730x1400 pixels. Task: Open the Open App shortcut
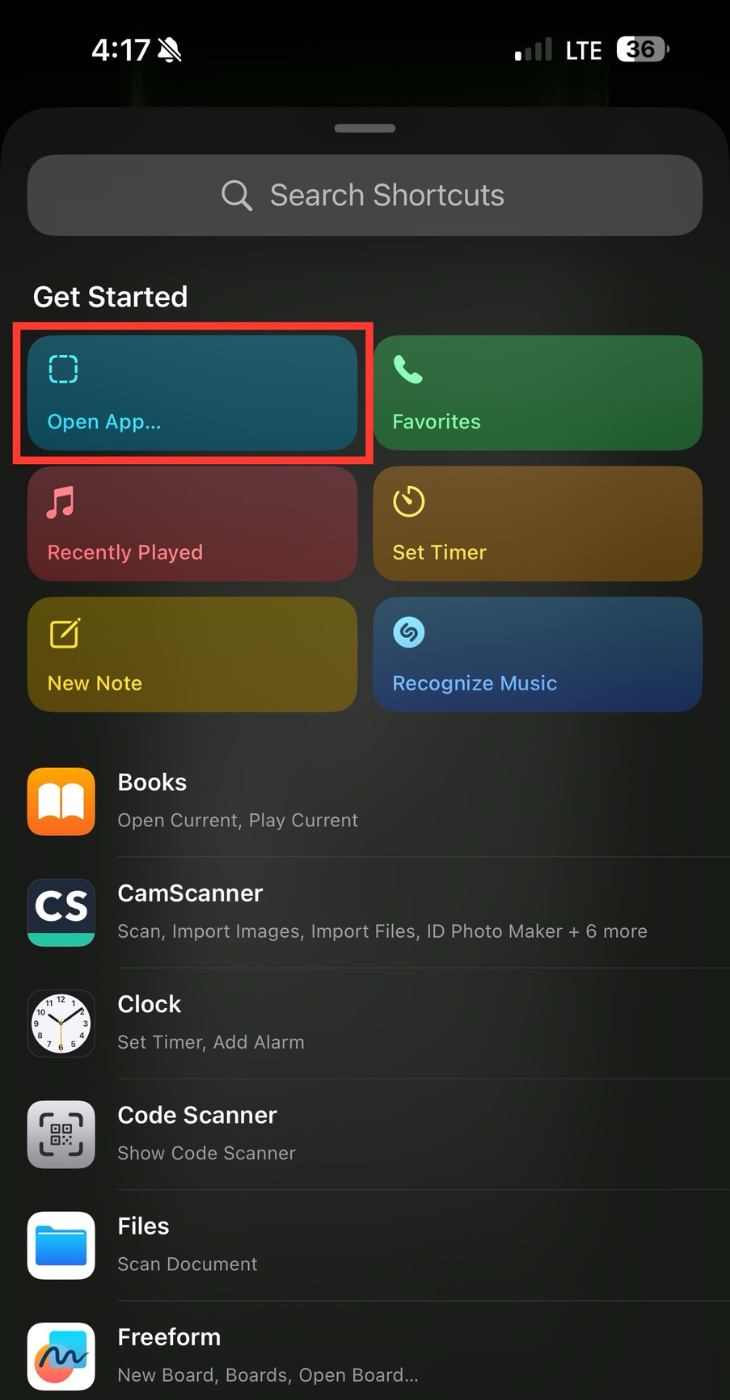192,392
